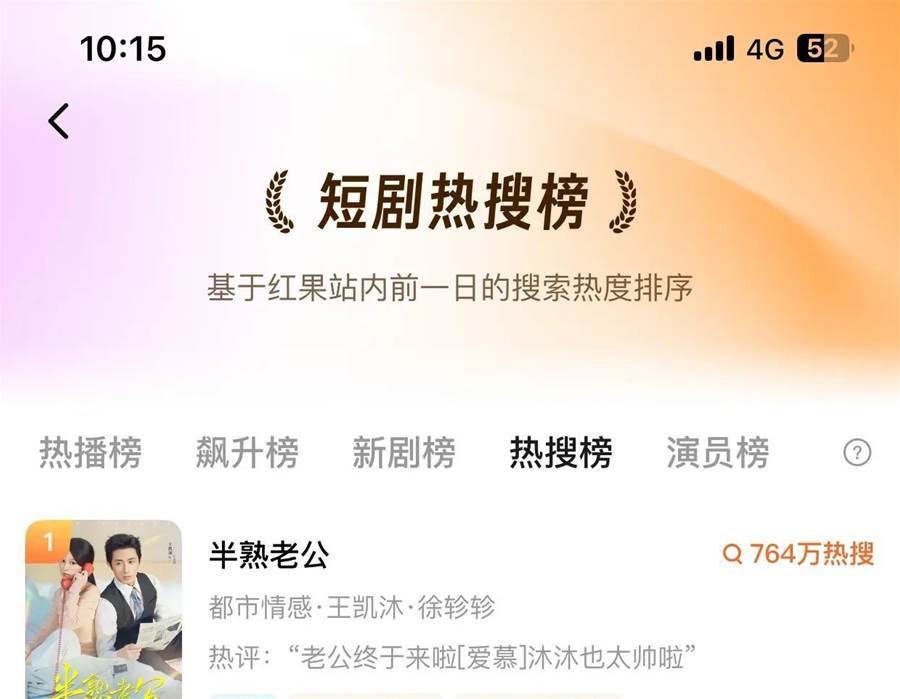Go back using the back arrow
This screenshot has width=900, height=699.
click(x=59, y=121)
